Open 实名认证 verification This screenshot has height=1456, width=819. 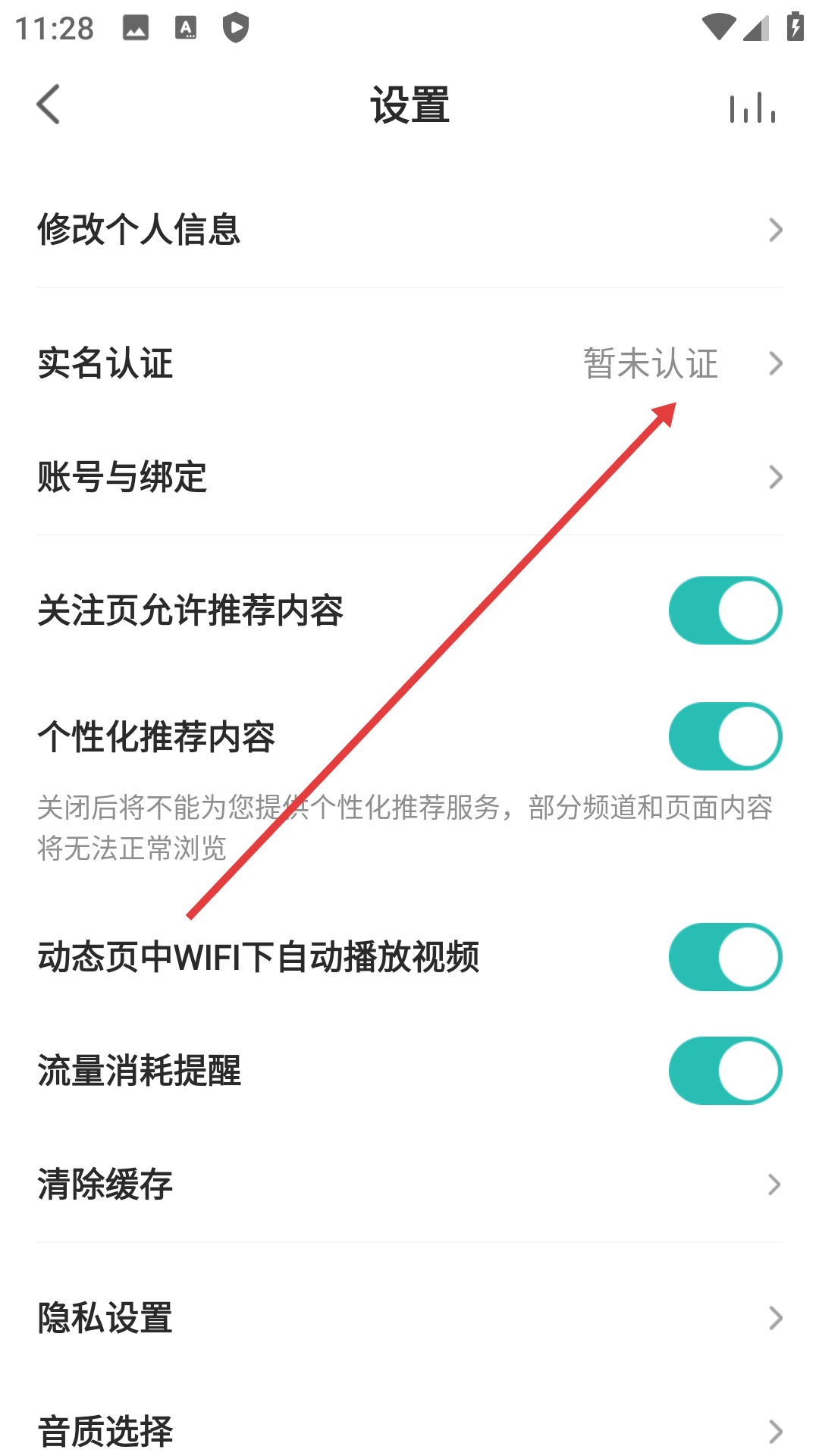tap(409, 363)
